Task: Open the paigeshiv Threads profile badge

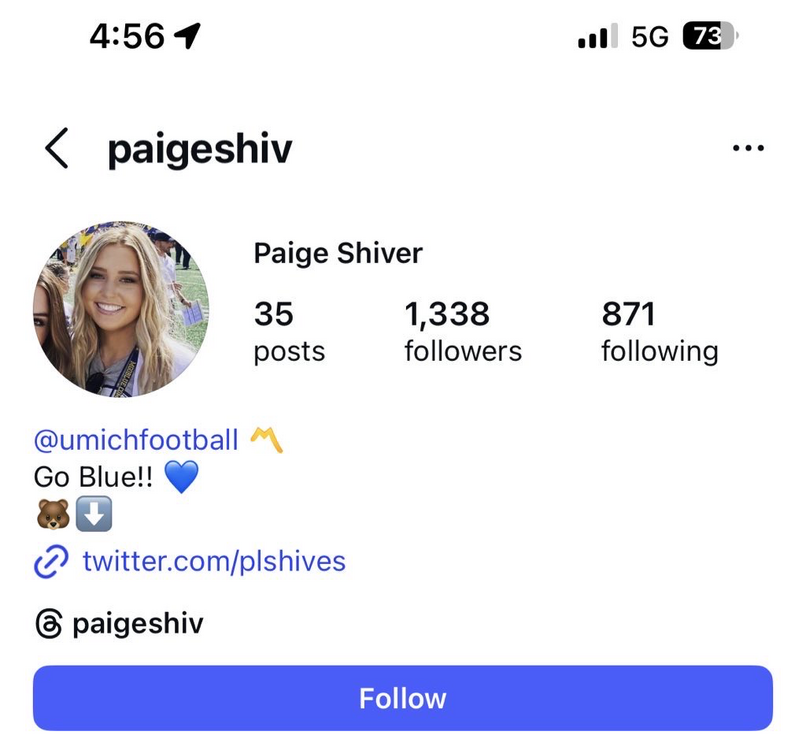Action: pyautogui.click(x=120, y=625)
